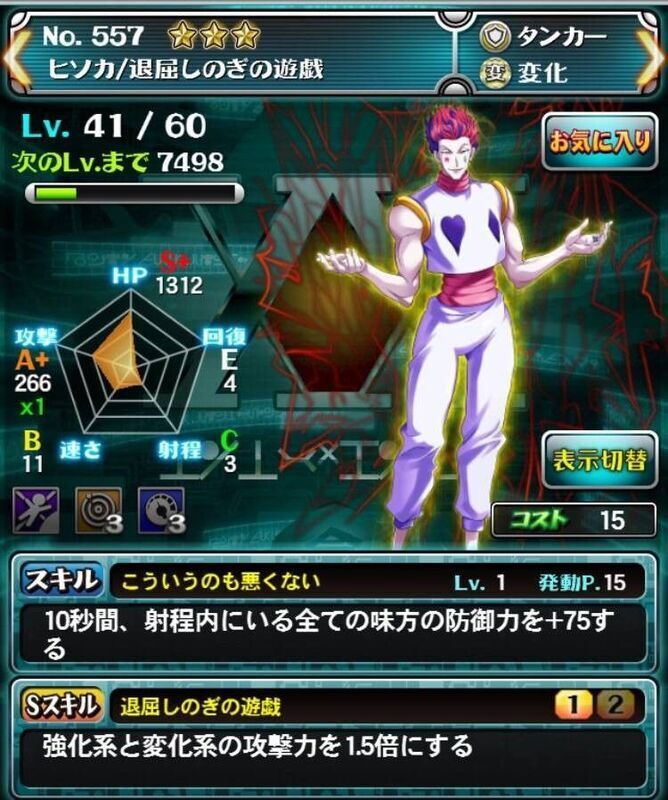The image size is (668, 800).
Task: Tap the 表示切替 display switch button
Action: click(599, 460)
